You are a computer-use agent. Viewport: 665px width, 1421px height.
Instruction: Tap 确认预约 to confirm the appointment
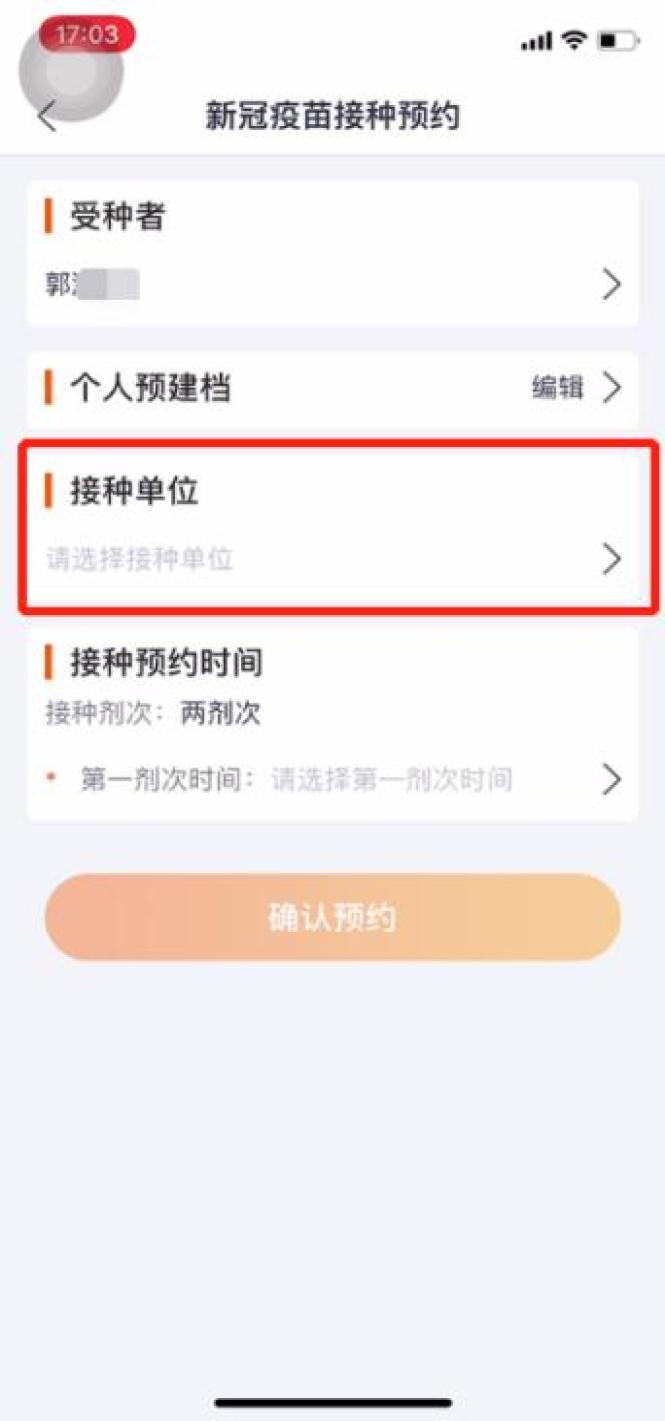tap(332, 918)
